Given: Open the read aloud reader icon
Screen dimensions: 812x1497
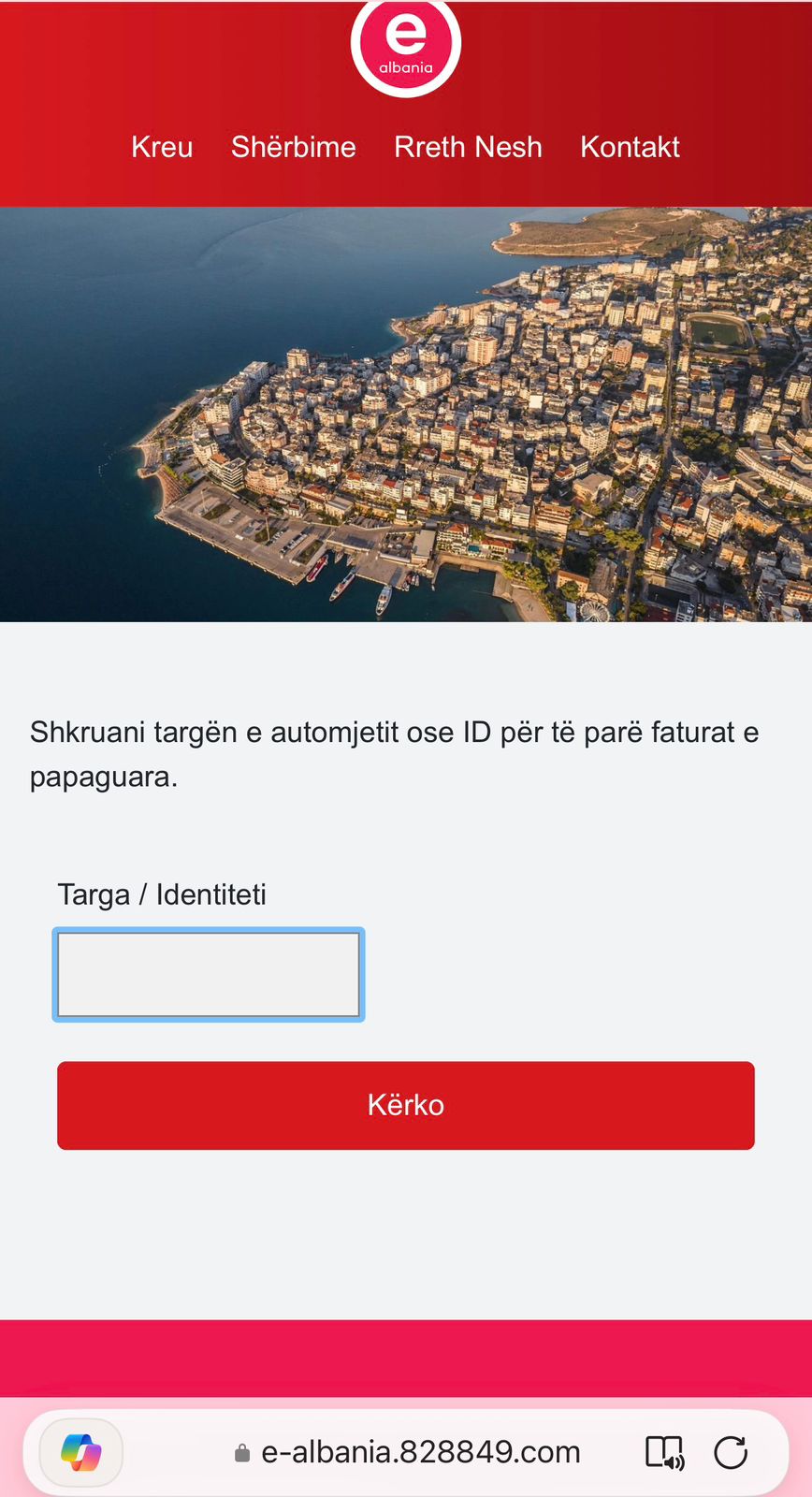Looking at the screenshot, I should (x=665, y=1453).
